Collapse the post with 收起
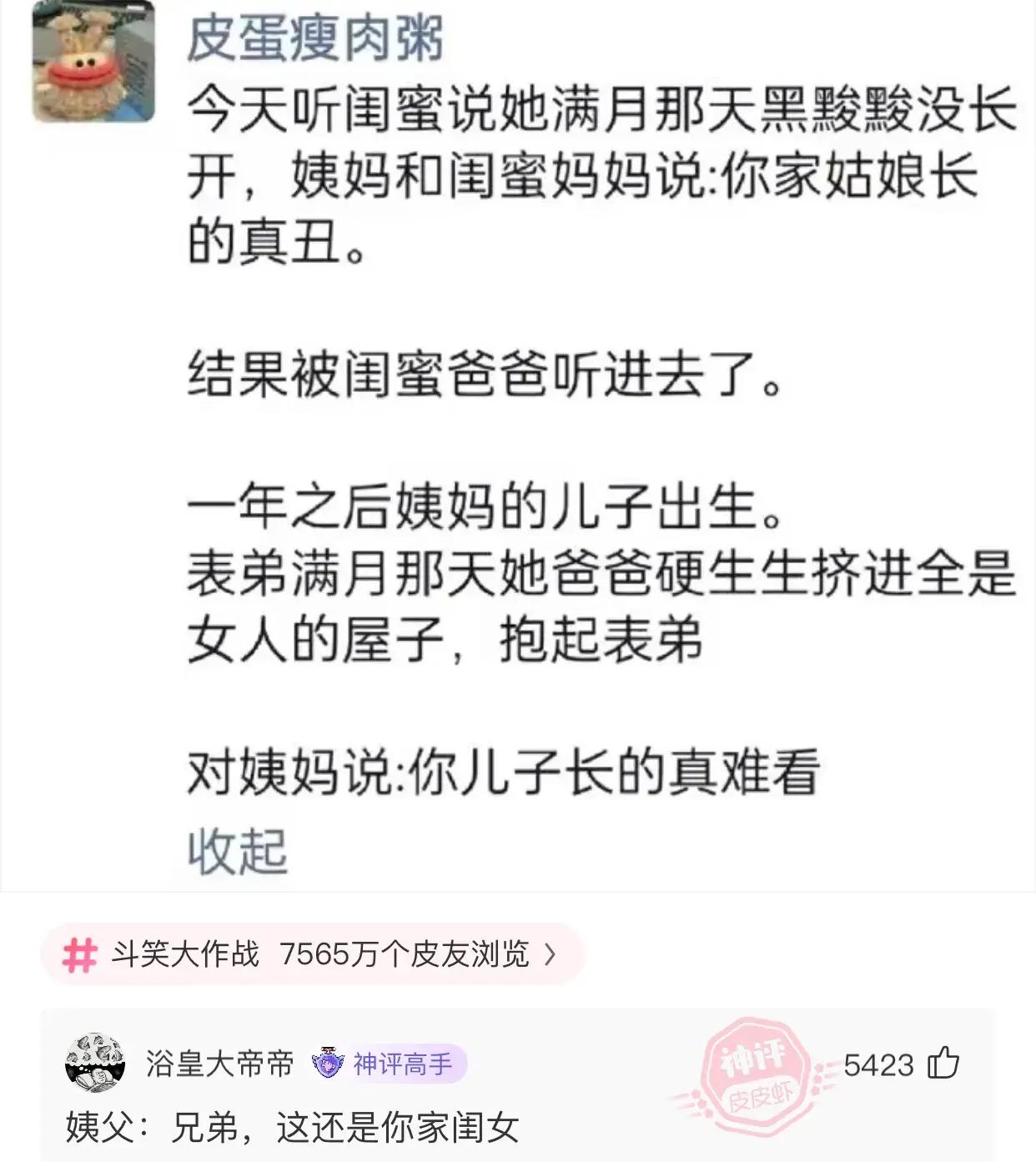Screen dimensions: 1036x1162 [x=237, y=852]
